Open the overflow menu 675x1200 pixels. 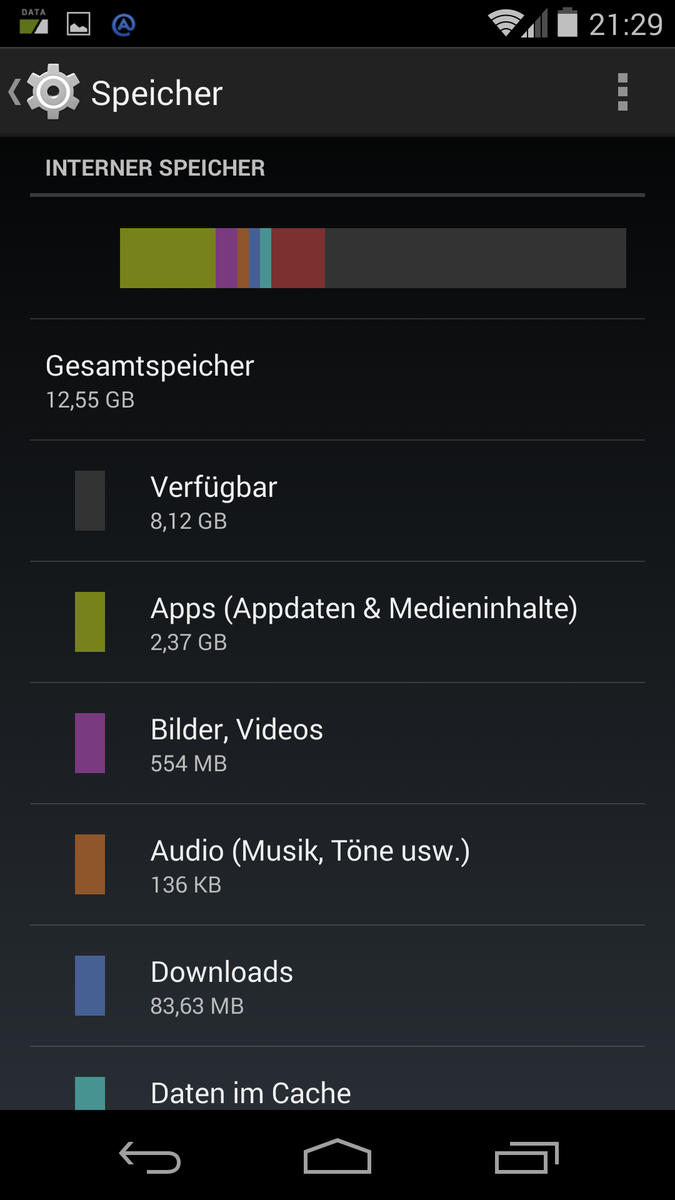[622, 93]
